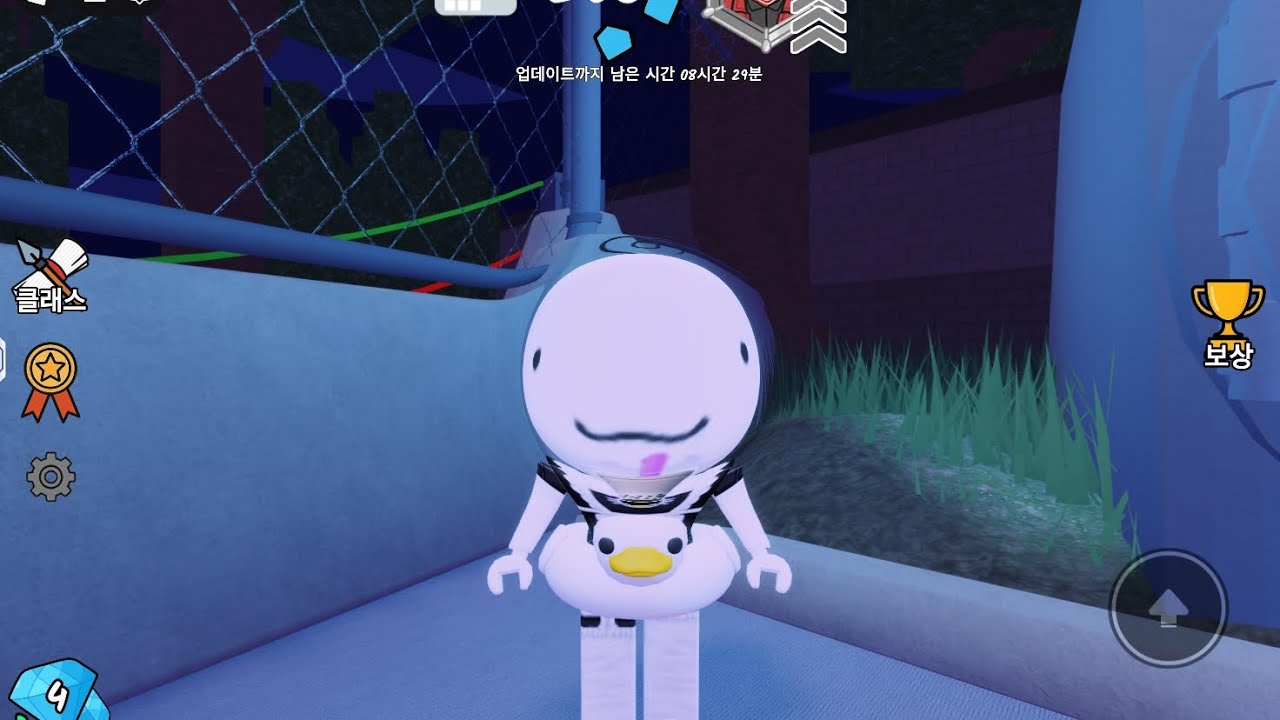
Task: Open the settings gear
Action: pos(50,477)
